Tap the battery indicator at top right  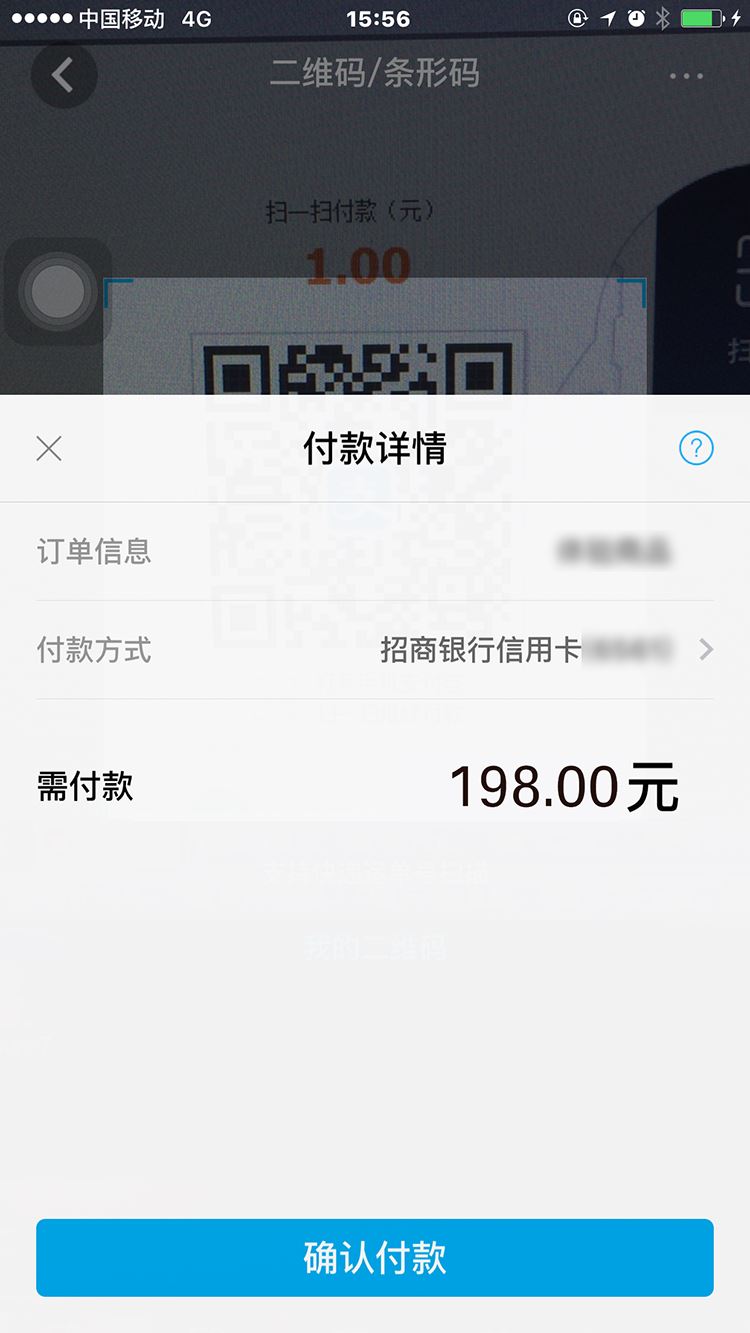(x=700, y=17)
